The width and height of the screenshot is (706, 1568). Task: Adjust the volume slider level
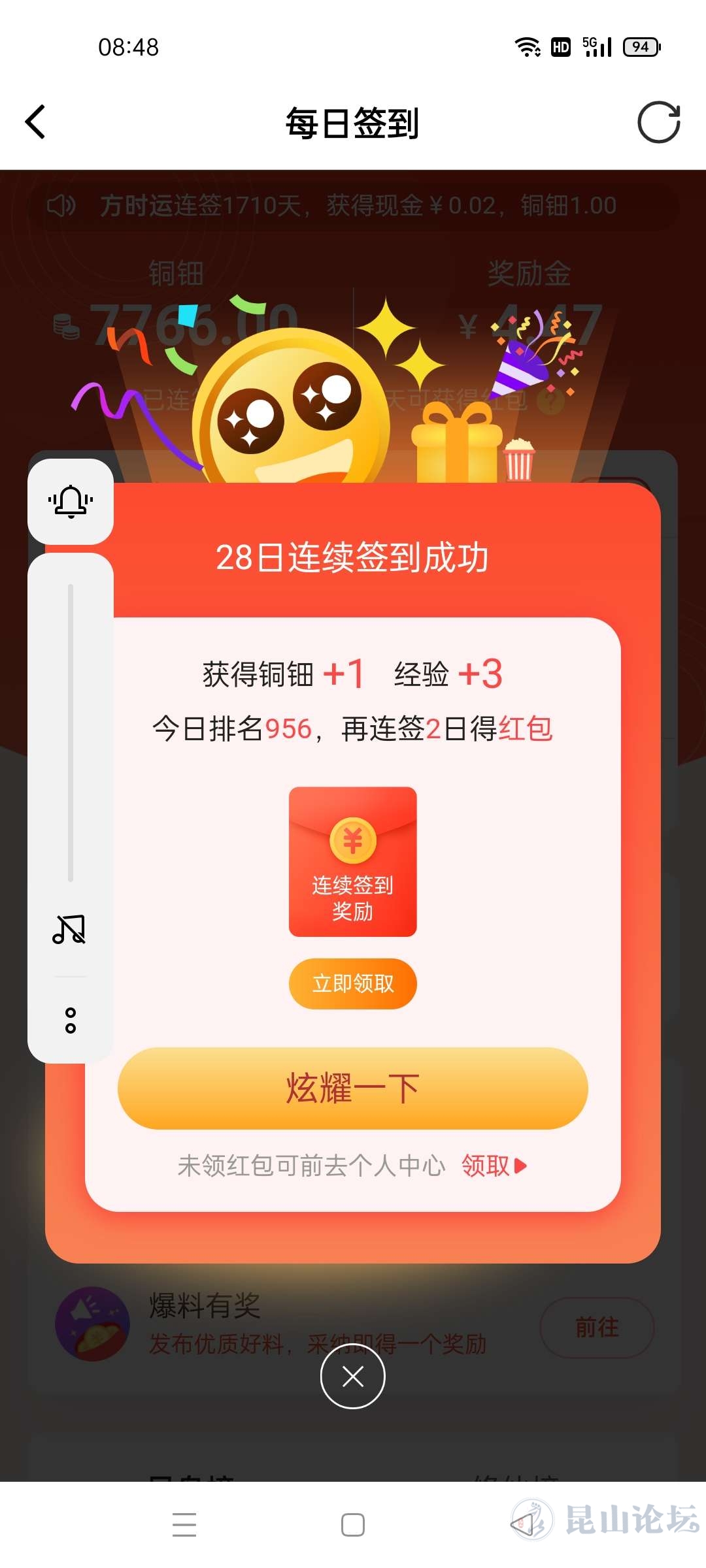(x=71, y=732)
